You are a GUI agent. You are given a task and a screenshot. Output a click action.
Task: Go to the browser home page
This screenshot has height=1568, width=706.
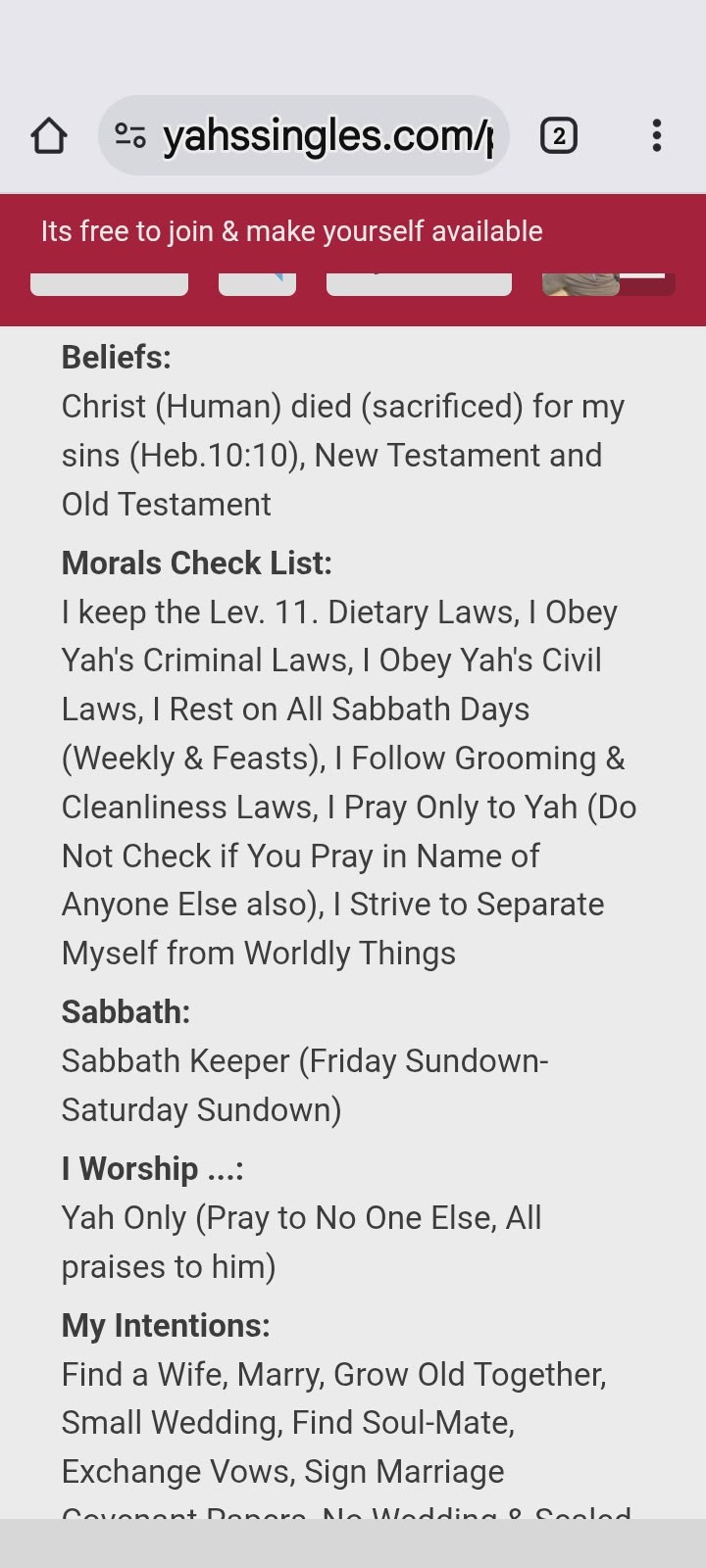49,136
